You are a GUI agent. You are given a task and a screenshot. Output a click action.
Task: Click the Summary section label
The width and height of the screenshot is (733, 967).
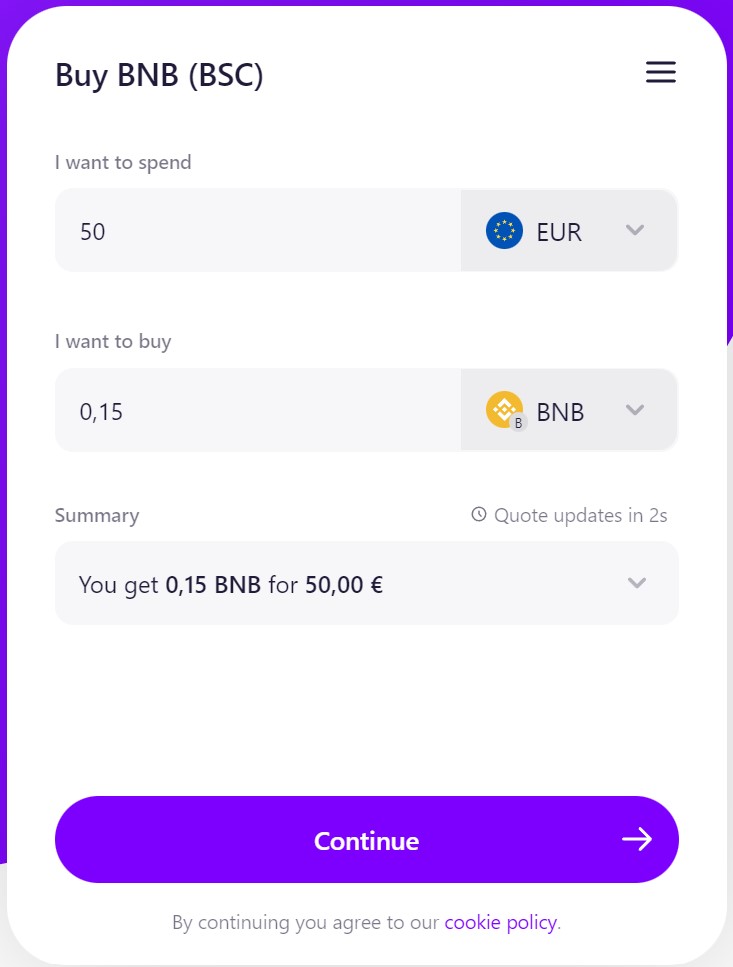coord(97,514)
